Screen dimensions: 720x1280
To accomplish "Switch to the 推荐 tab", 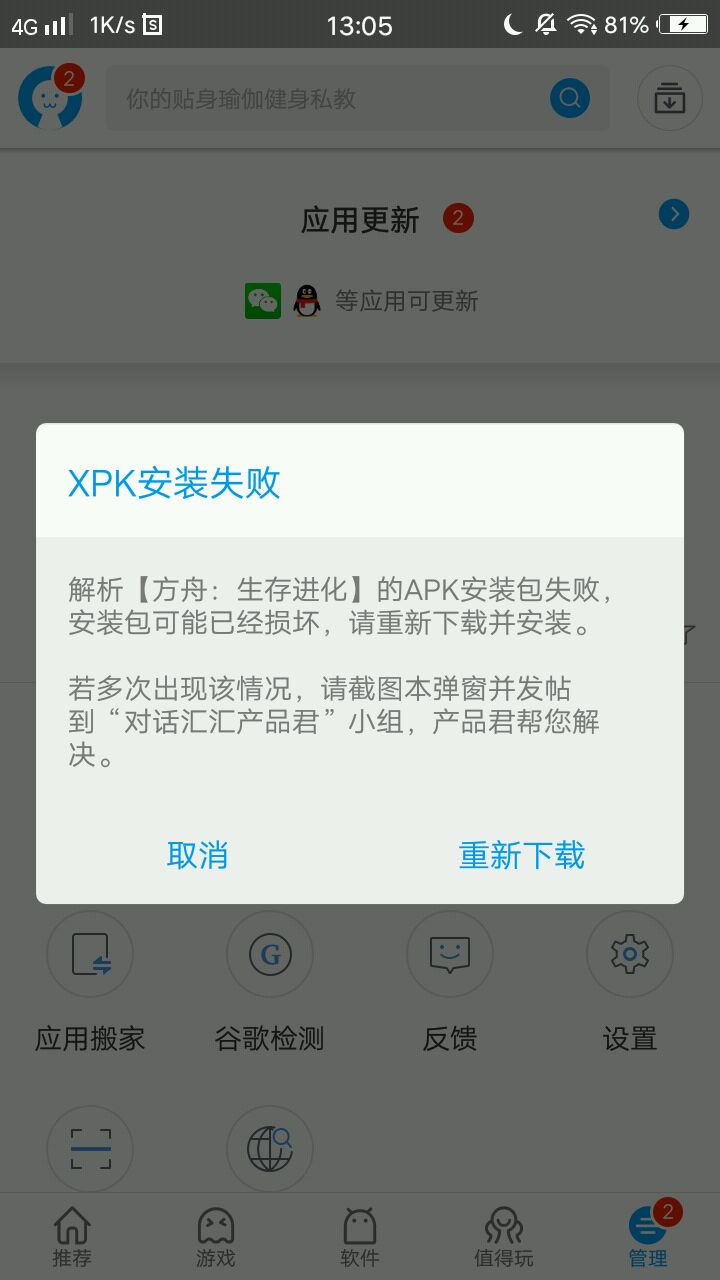I will (72, 1236).
